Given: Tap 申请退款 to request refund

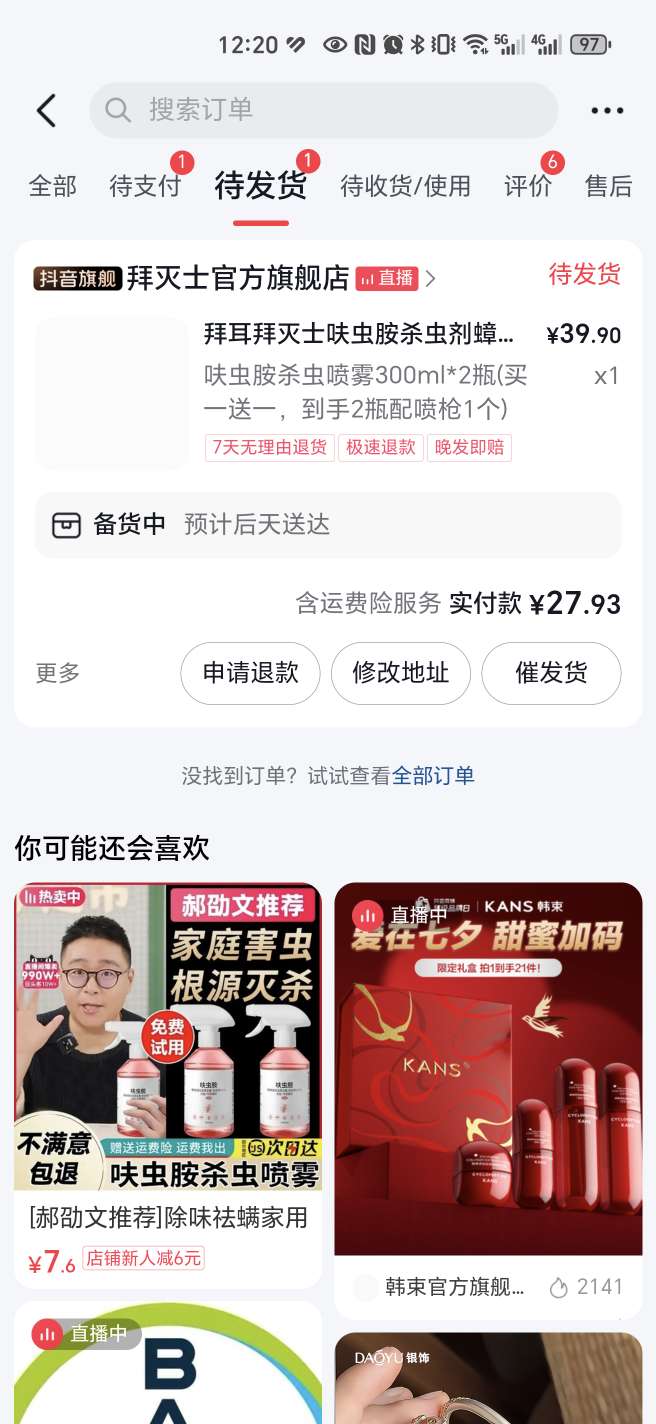Looking at the screenshot, I should pyautogui.click(x=250, y=673).
